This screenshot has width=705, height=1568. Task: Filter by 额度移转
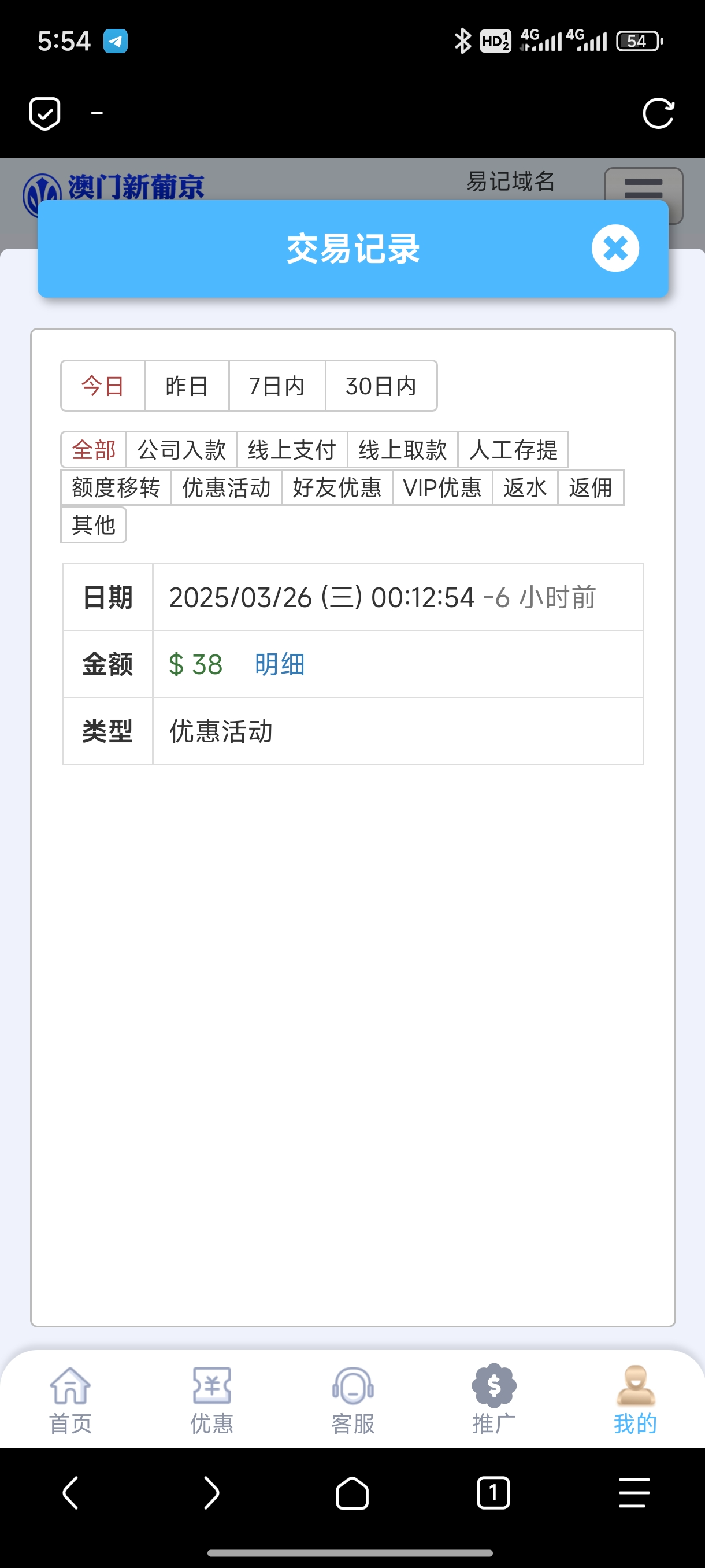click(116, 487)
